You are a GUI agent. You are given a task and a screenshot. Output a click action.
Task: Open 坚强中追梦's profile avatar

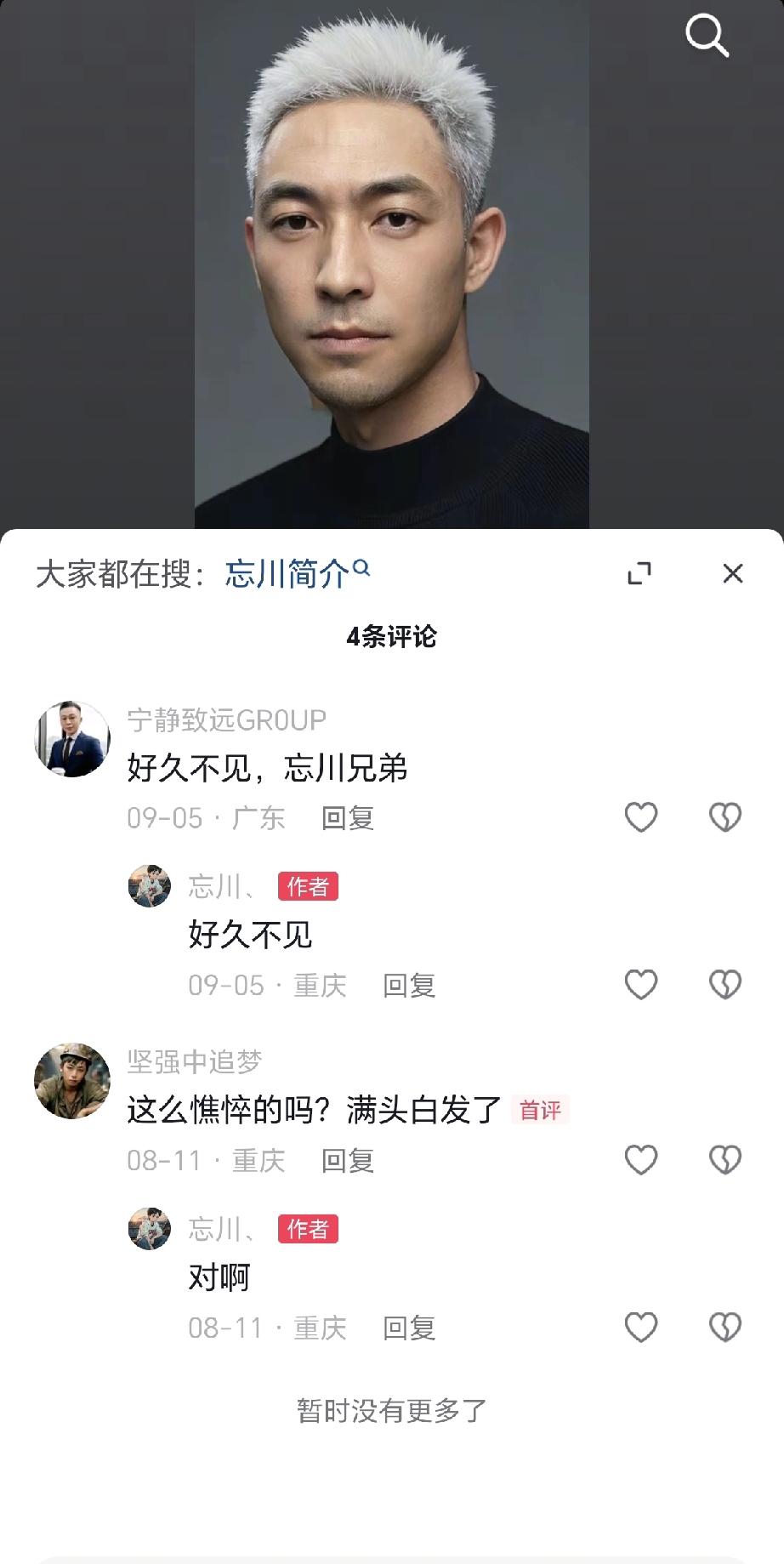(x=72, y=1081)
